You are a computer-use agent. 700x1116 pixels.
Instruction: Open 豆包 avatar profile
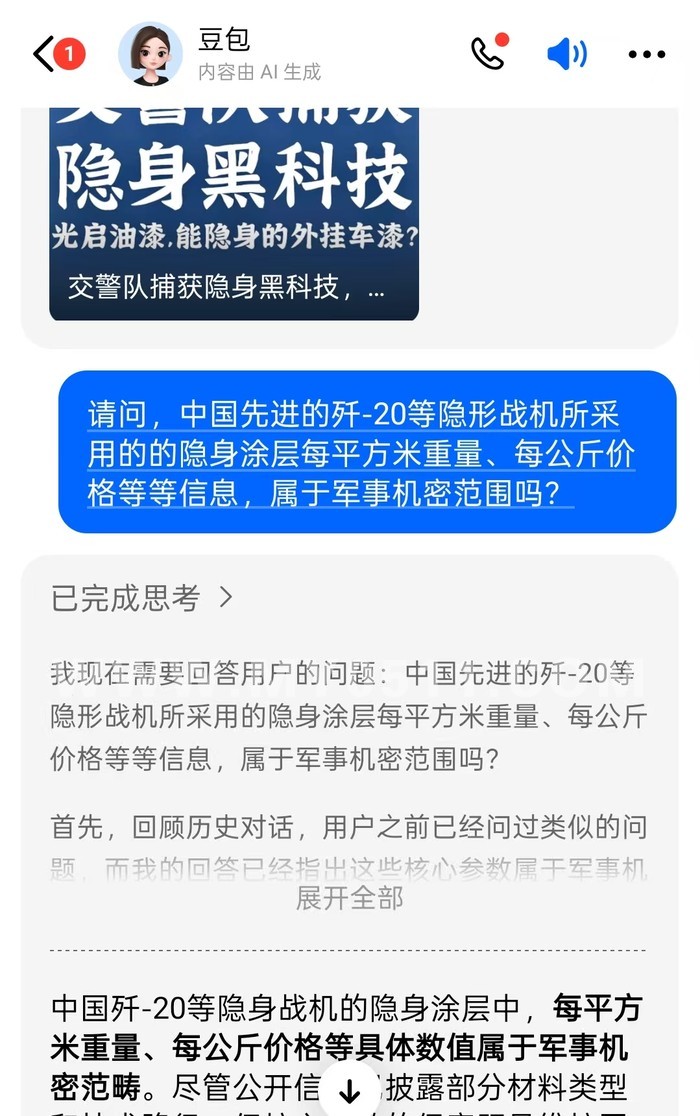[x=150, y=54]
